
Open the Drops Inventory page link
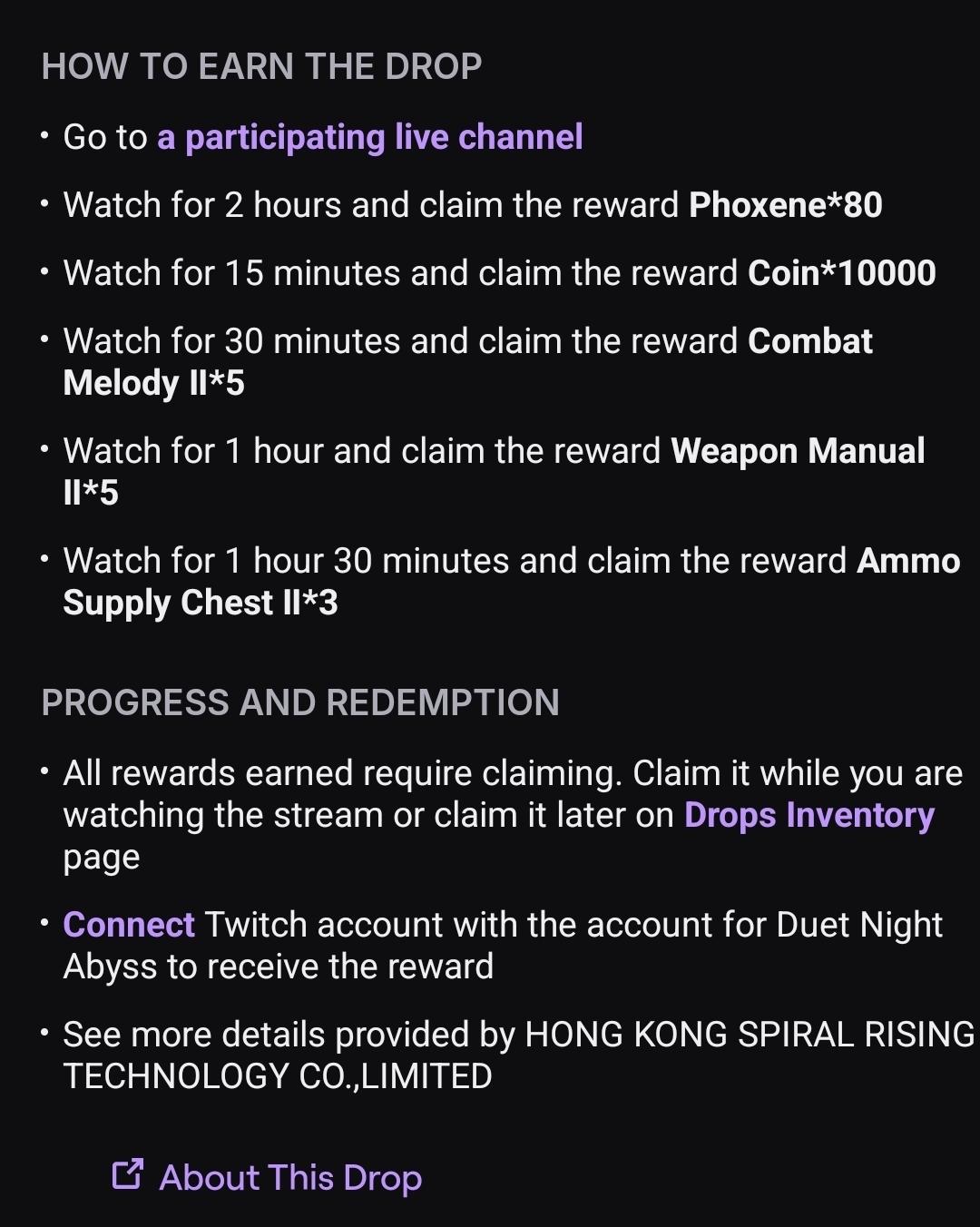pos(808,815)
